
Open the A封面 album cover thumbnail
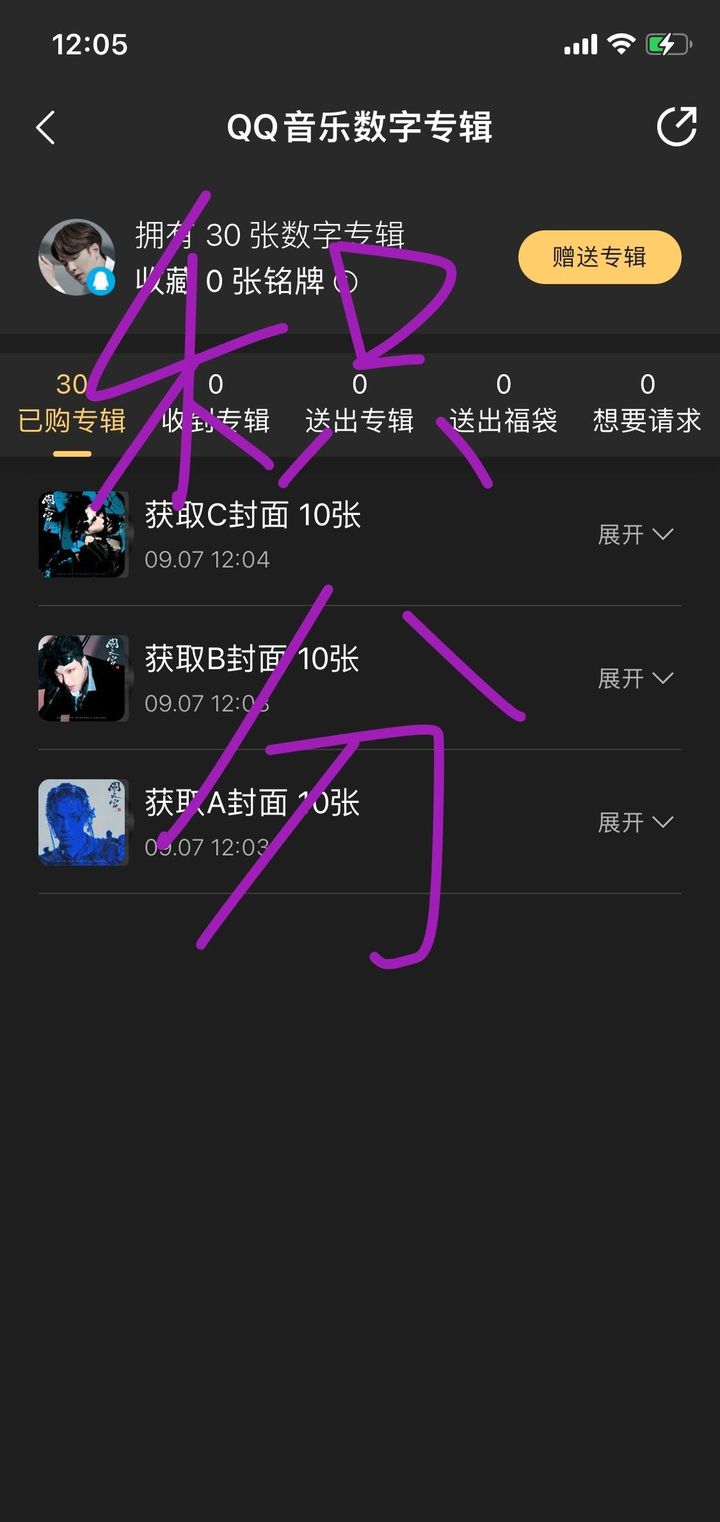tap(83, 822)
